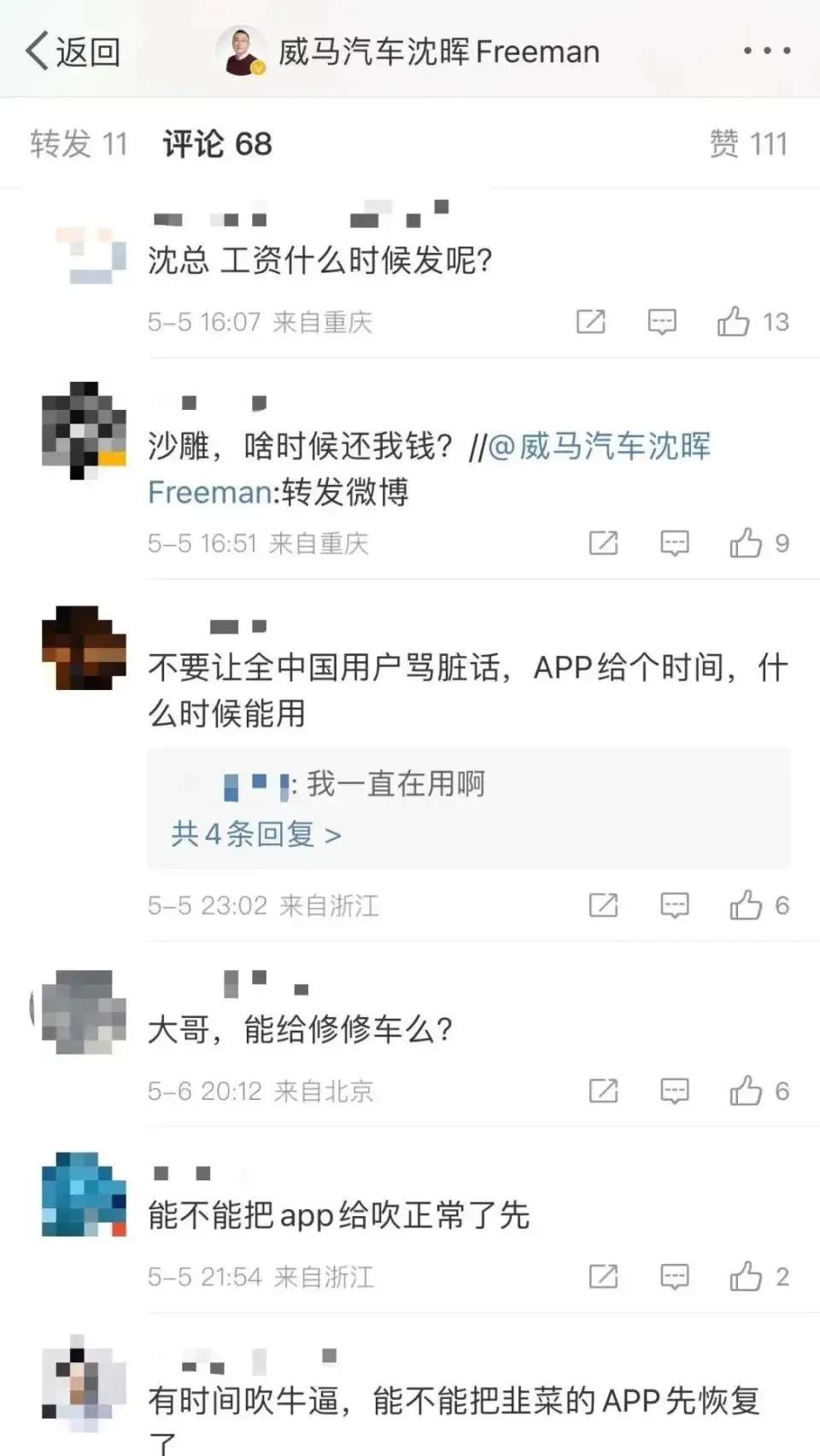The width and height of the screenshot is (820, 1456).
Task: Select the 评论 68 tab
Action: pos(217,143)
